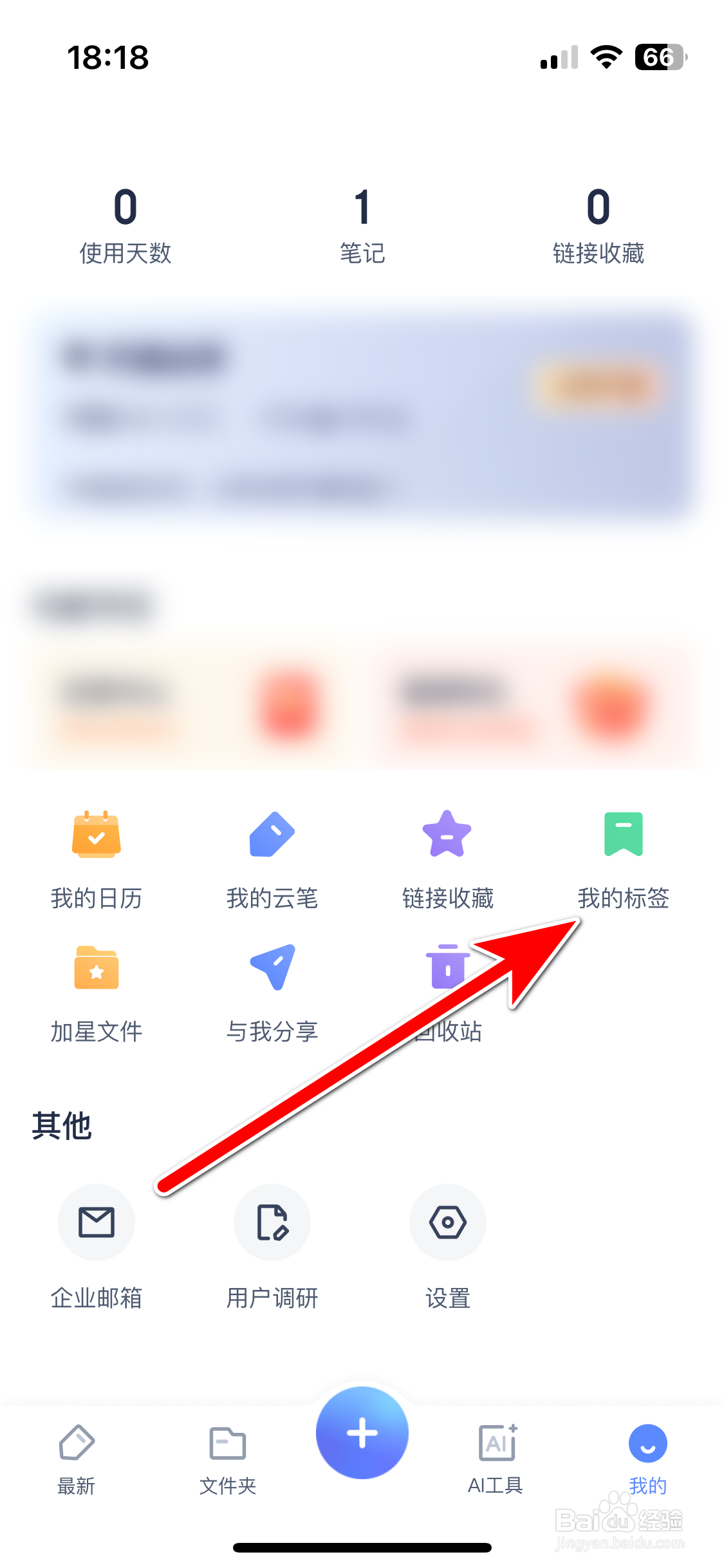
Task: View 链接收藏 collection count
Action: click(x=600, y=225)
